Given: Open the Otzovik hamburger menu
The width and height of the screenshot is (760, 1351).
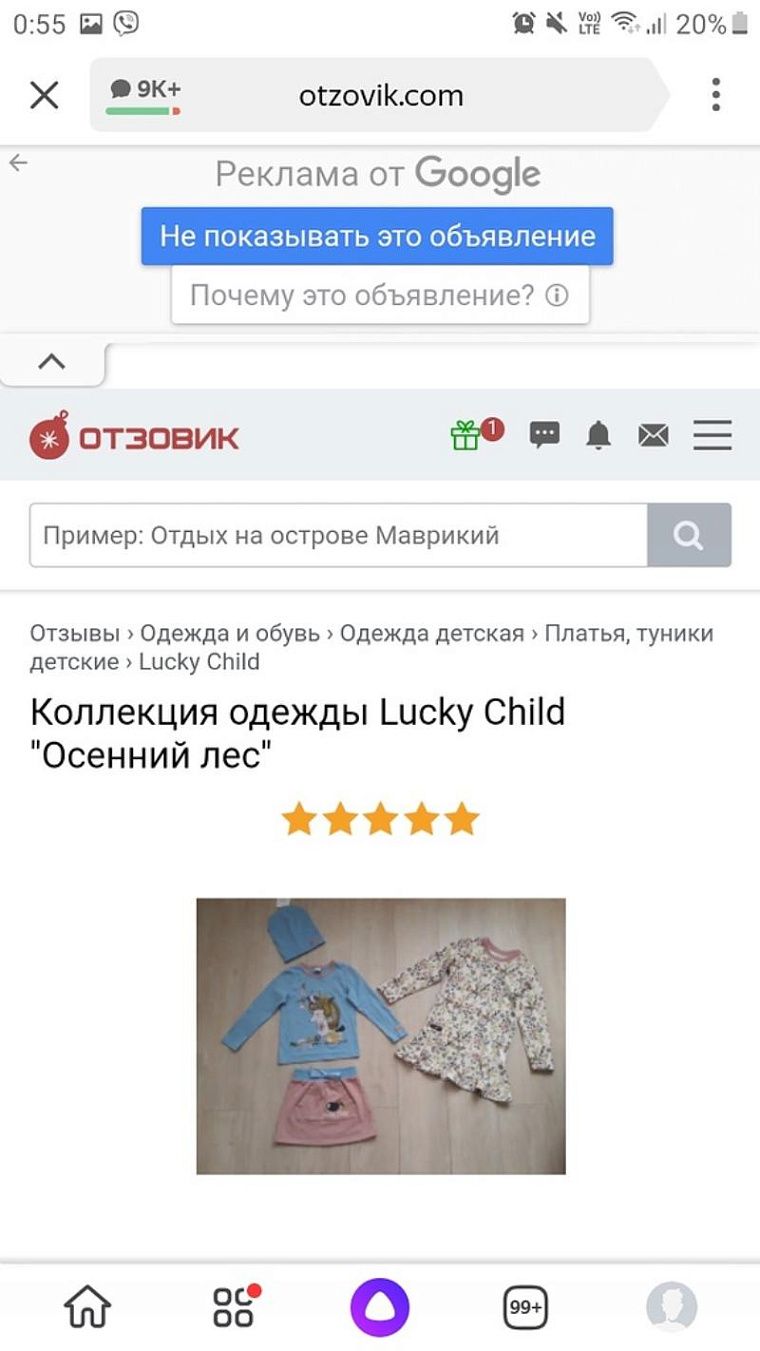Looking at the screenshot, I should click(x=712, y=435).
